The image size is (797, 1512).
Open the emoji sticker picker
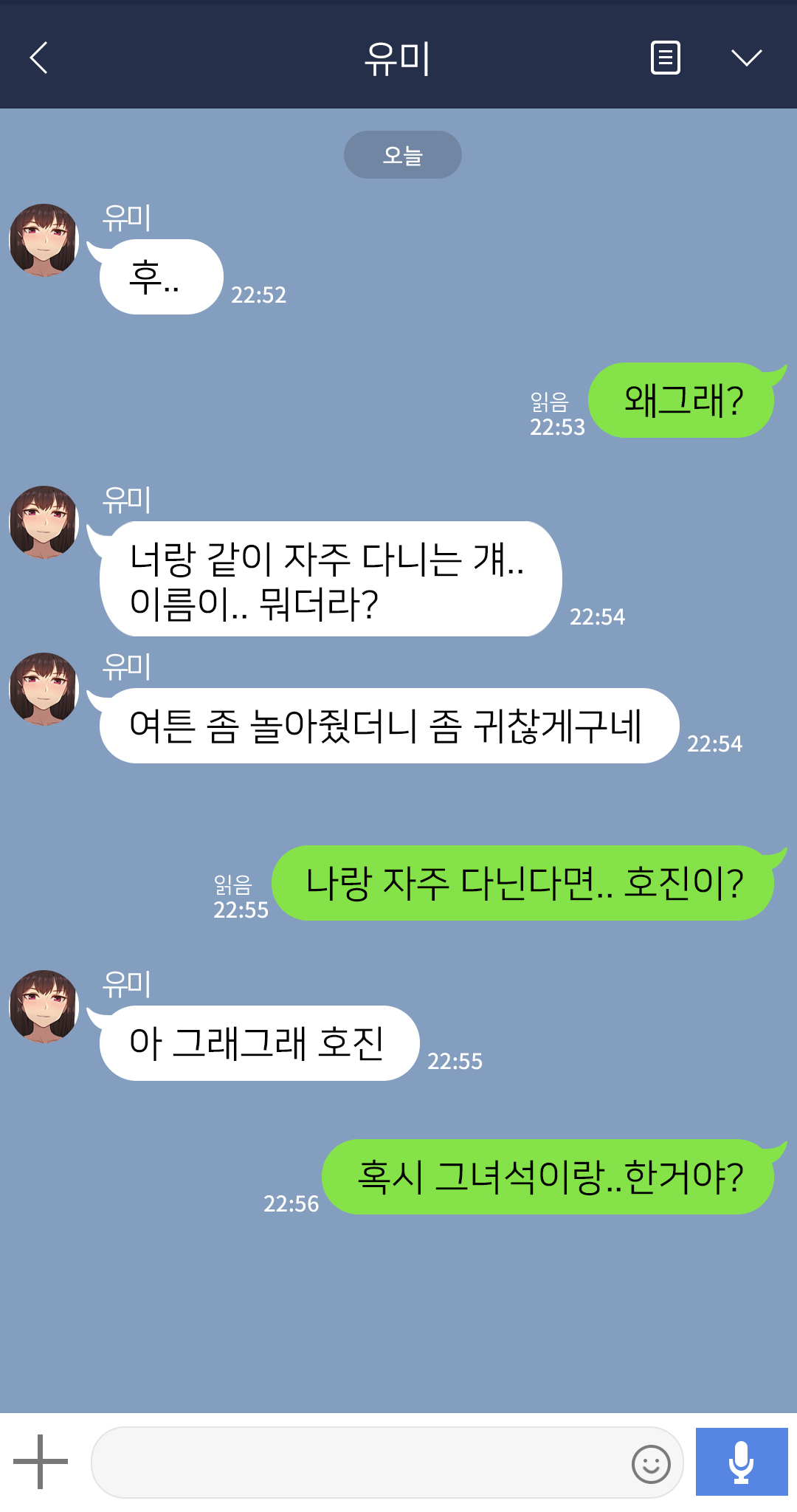[x=651, y=1463]
